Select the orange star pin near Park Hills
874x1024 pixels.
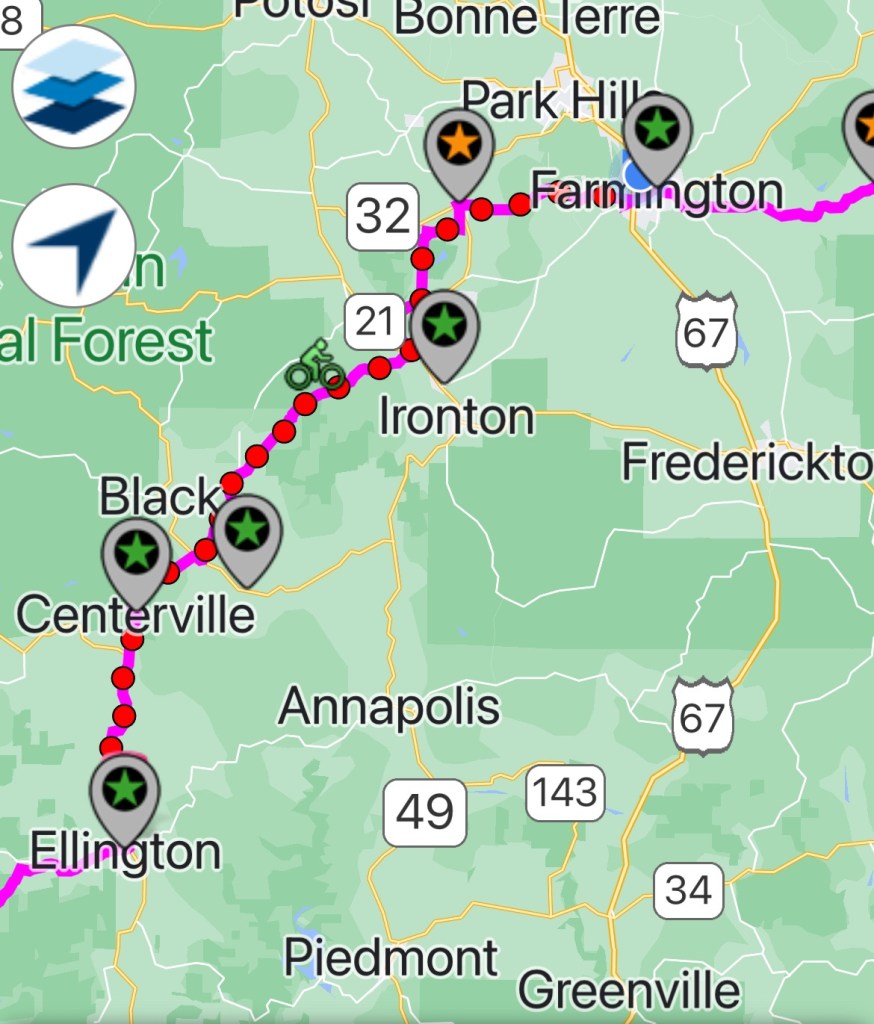(x=459, y=145)
